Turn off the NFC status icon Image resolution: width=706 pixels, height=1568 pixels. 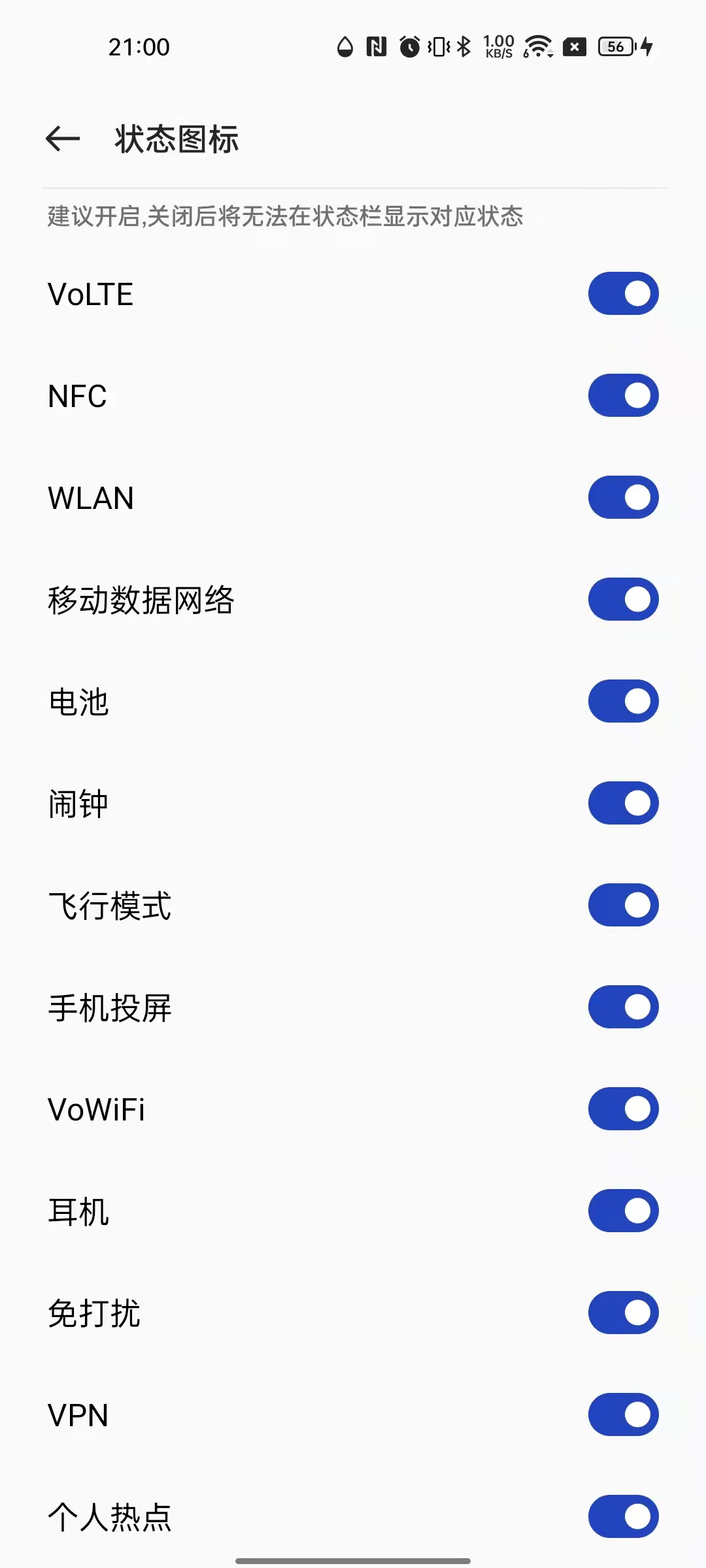(622, 395)
